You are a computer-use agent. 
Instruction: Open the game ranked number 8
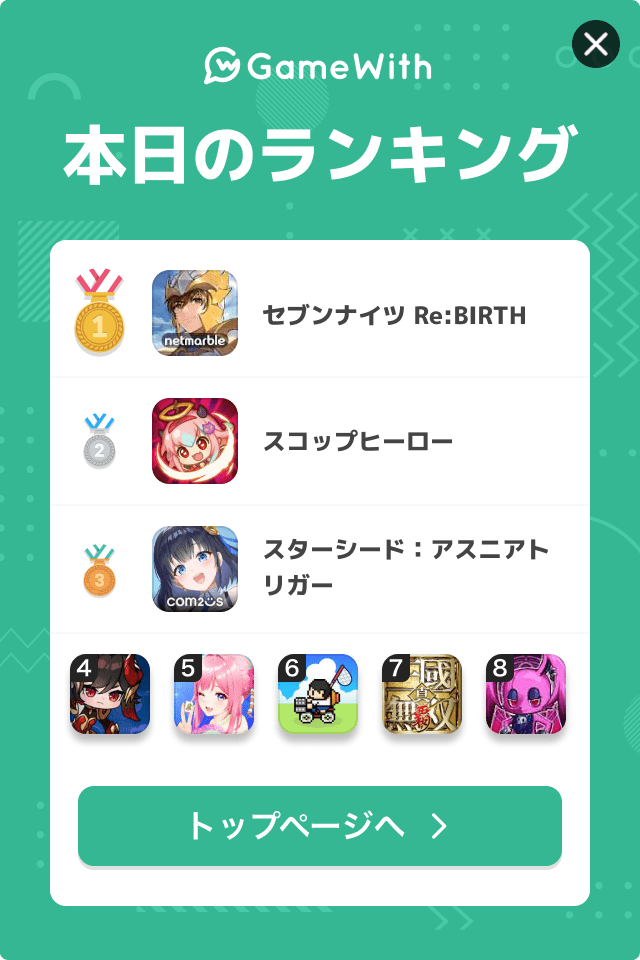coord(526,694)
